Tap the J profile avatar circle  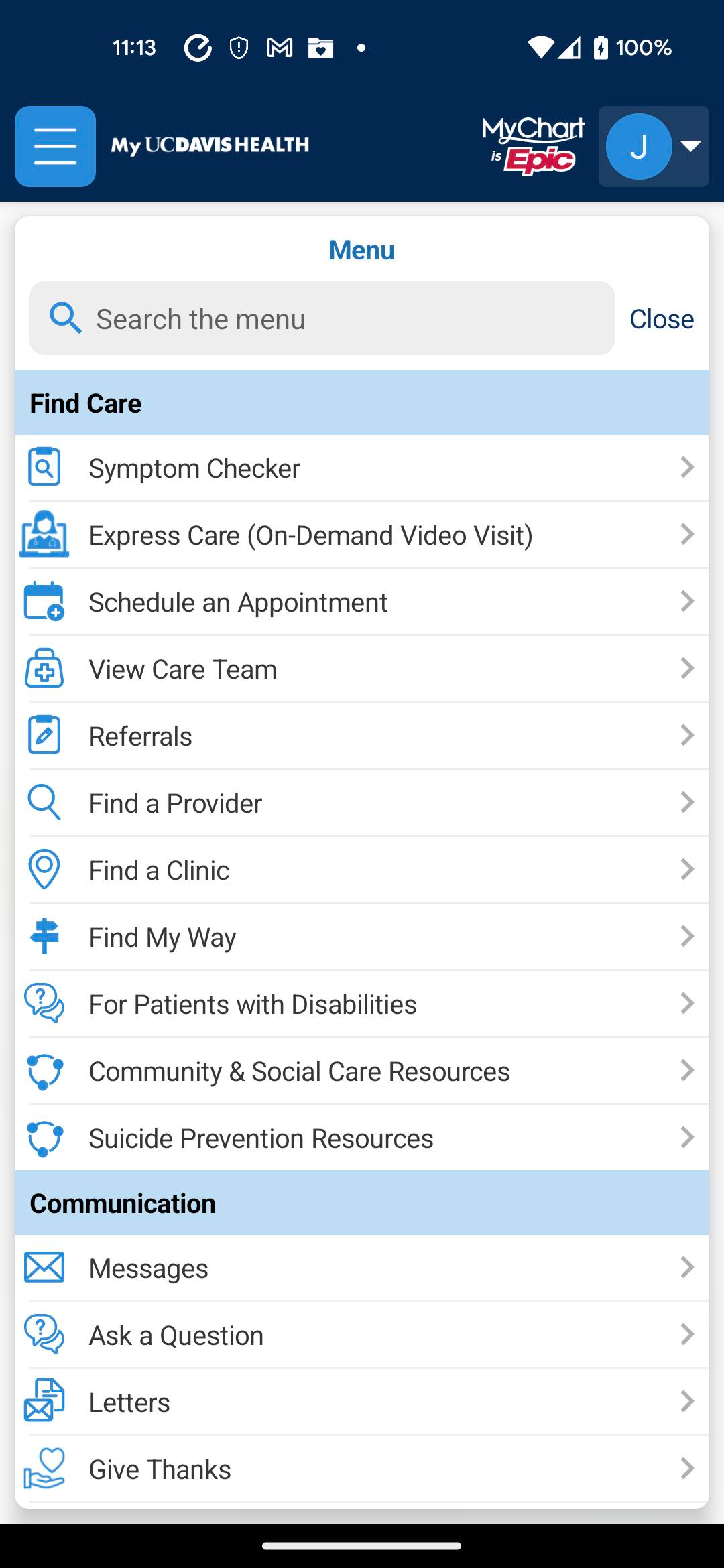[640, 146]
